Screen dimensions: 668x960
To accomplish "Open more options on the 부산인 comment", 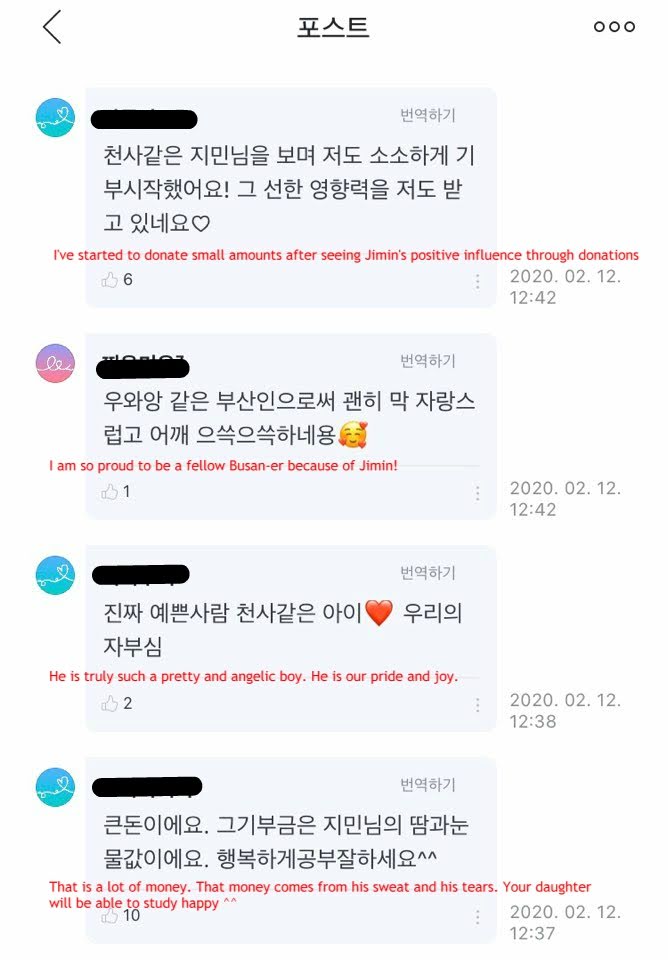I will (478, 493).
